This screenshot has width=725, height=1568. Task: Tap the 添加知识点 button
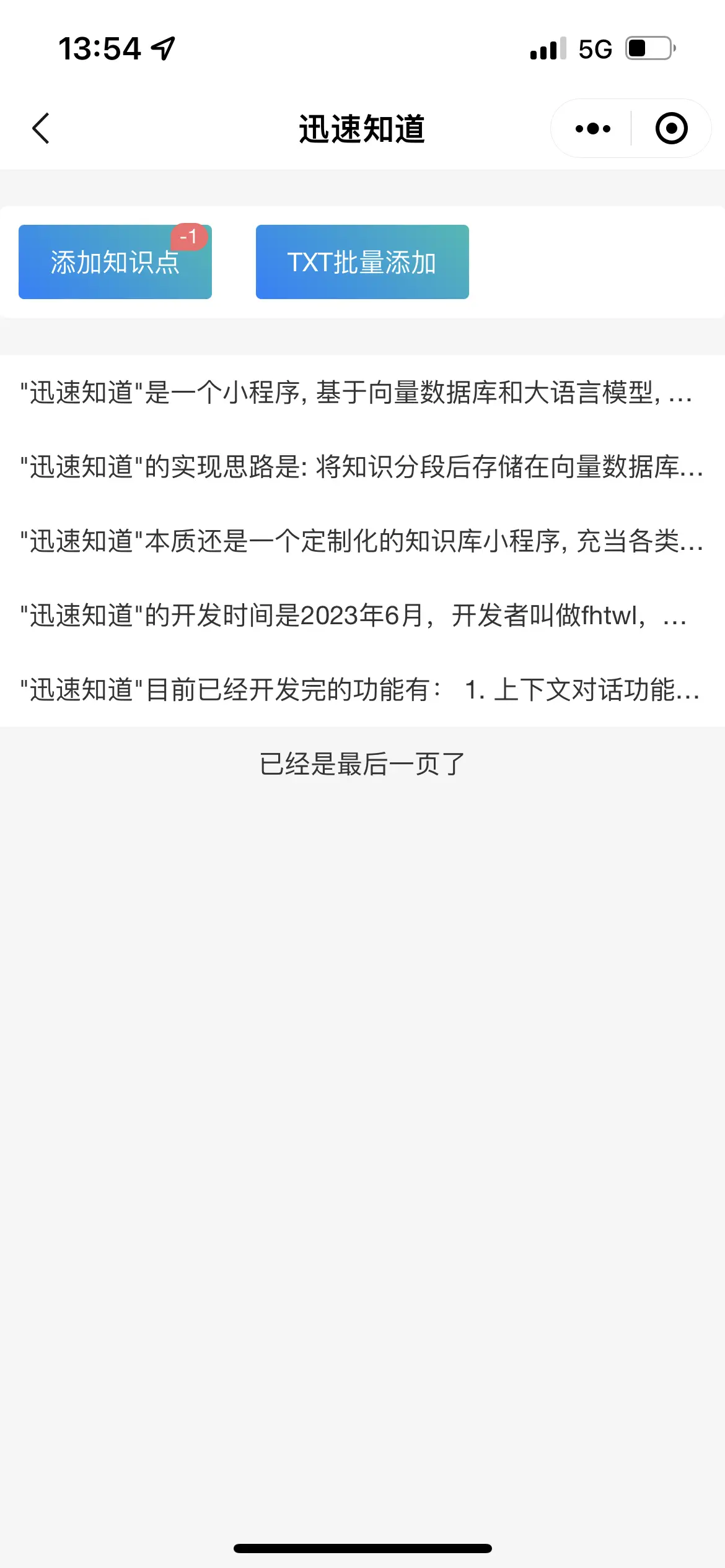[115, 262]
